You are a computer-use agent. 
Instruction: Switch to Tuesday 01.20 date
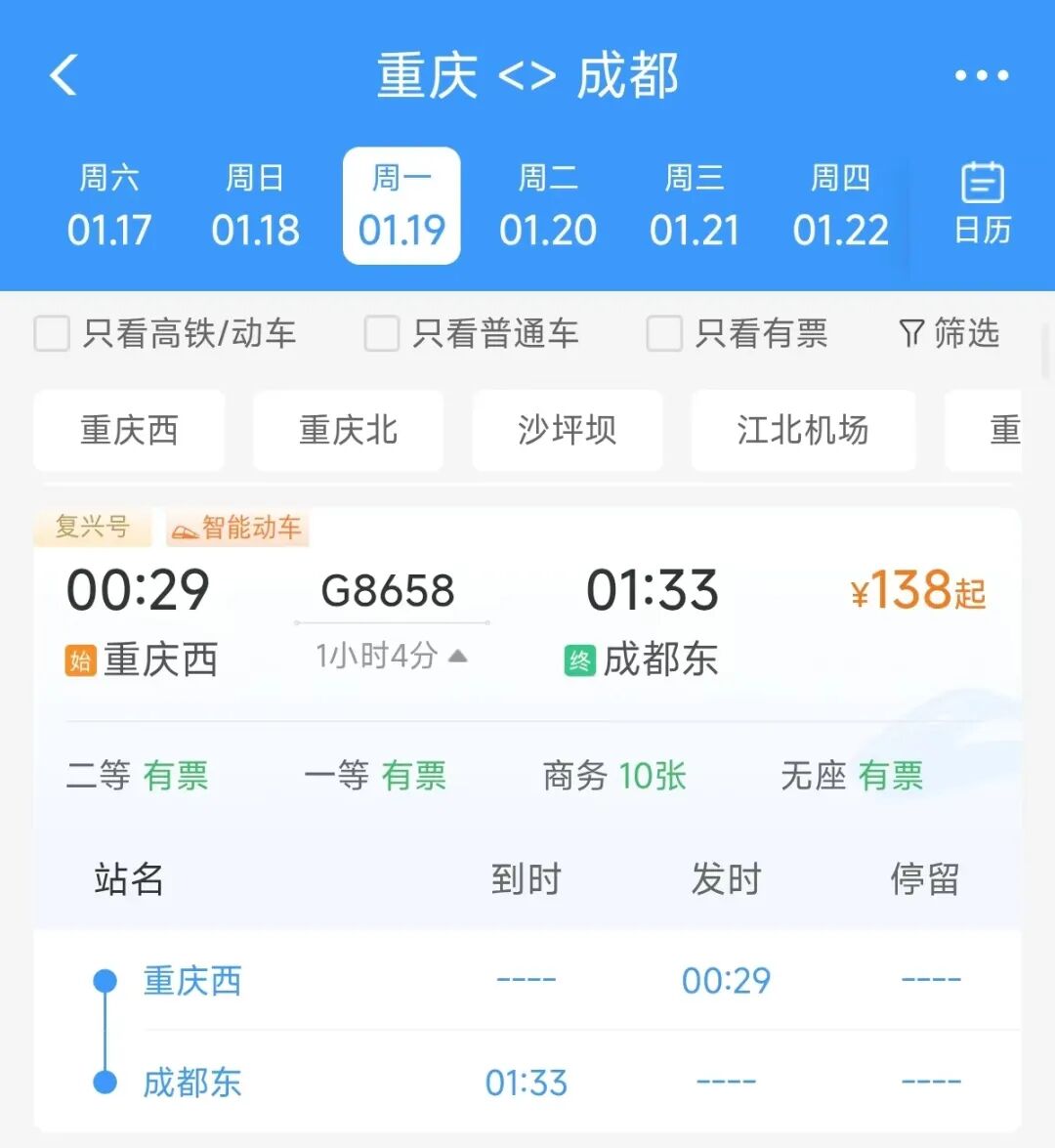point(547,206)
